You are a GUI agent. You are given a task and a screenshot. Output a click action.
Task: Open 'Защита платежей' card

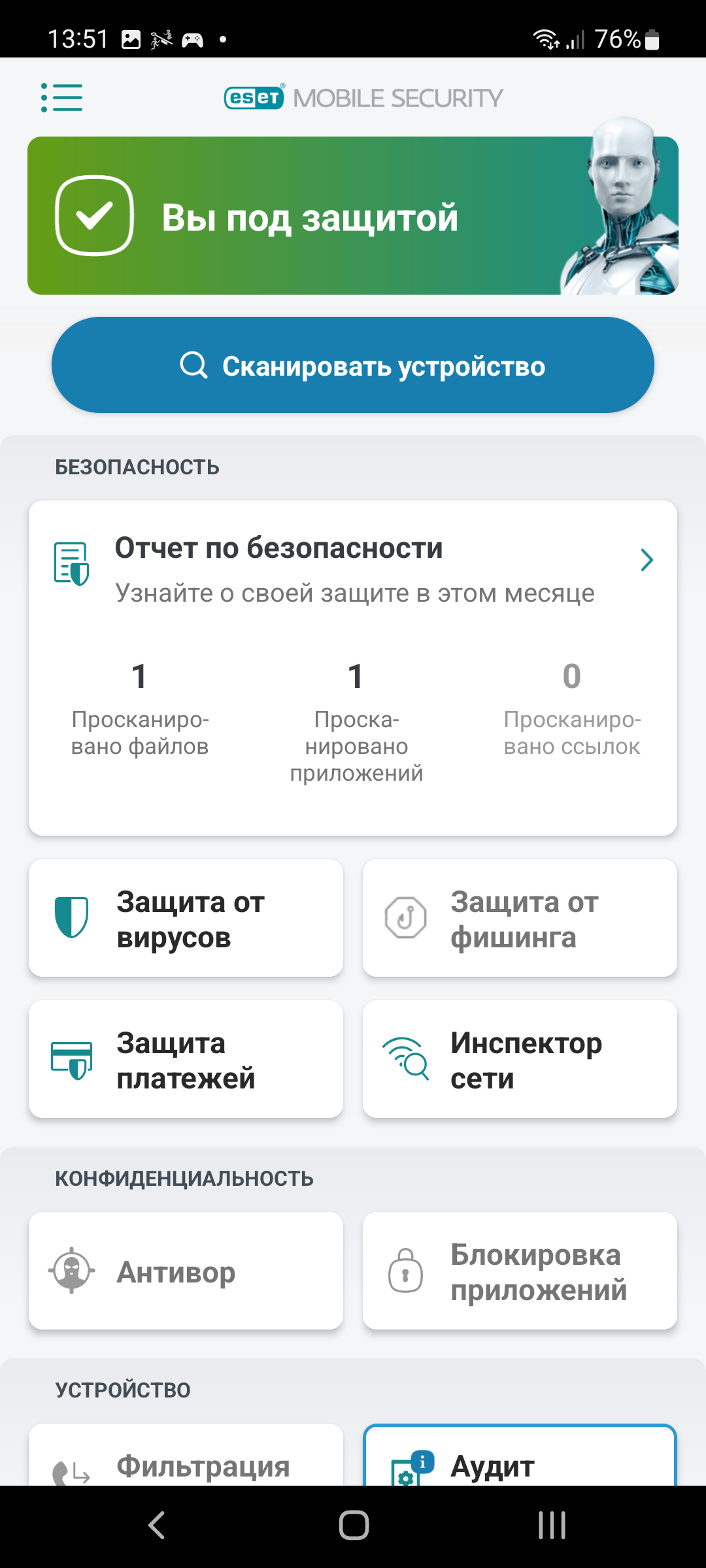pos(186,1059)
